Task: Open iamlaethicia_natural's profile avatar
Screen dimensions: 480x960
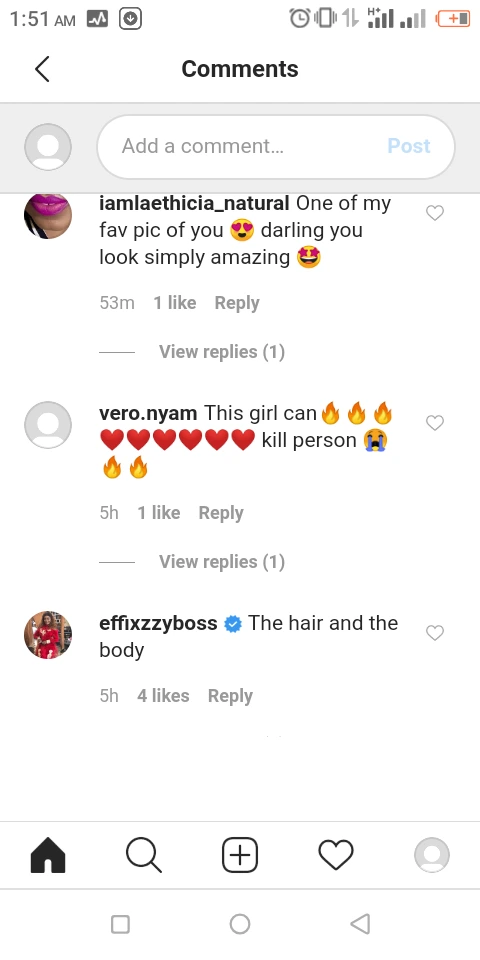Action: click(x=48, y=216)
